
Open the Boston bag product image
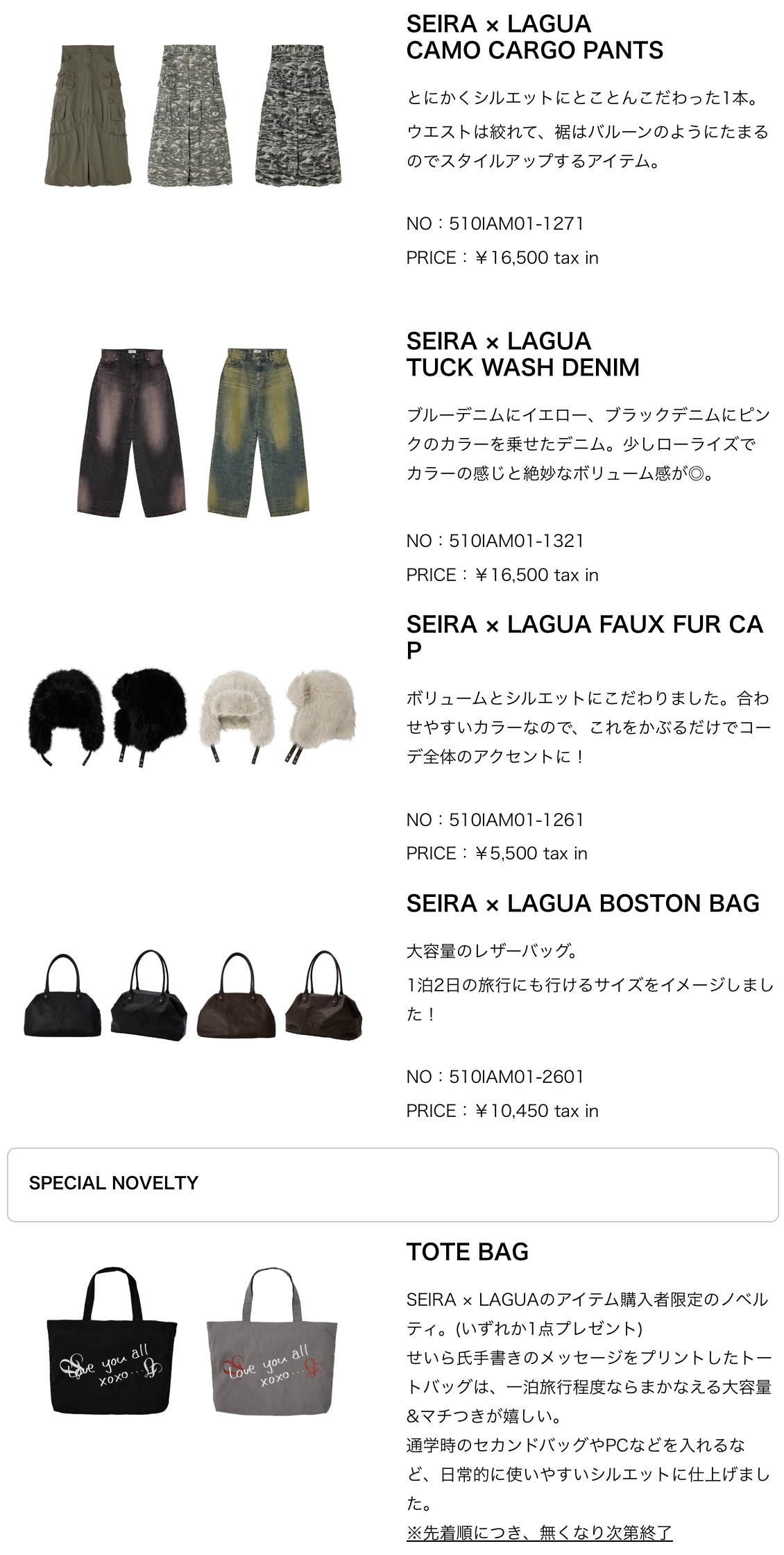(193, 995)
